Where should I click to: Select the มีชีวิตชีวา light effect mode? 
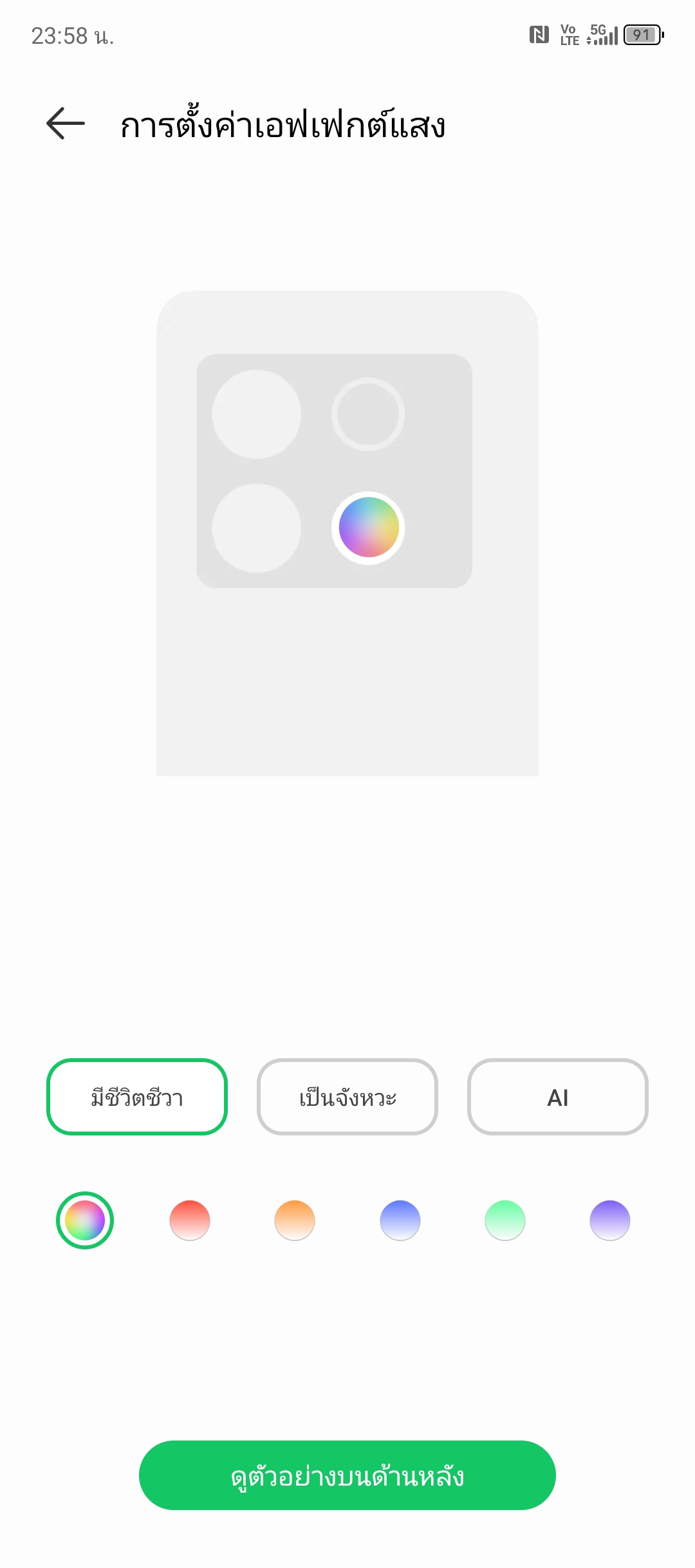pyautogui.click(x=137, y=1097)
